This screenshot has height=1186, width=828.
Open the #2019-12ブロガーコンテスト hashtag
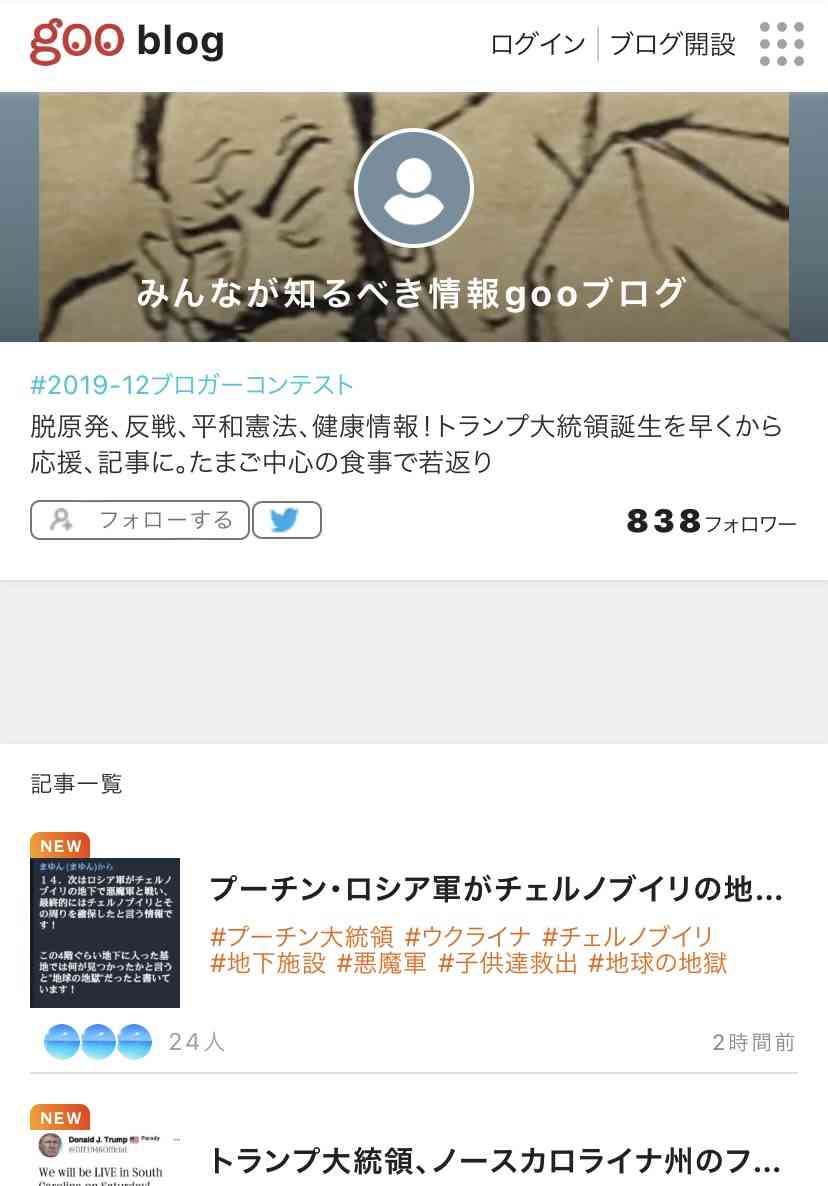192,385
